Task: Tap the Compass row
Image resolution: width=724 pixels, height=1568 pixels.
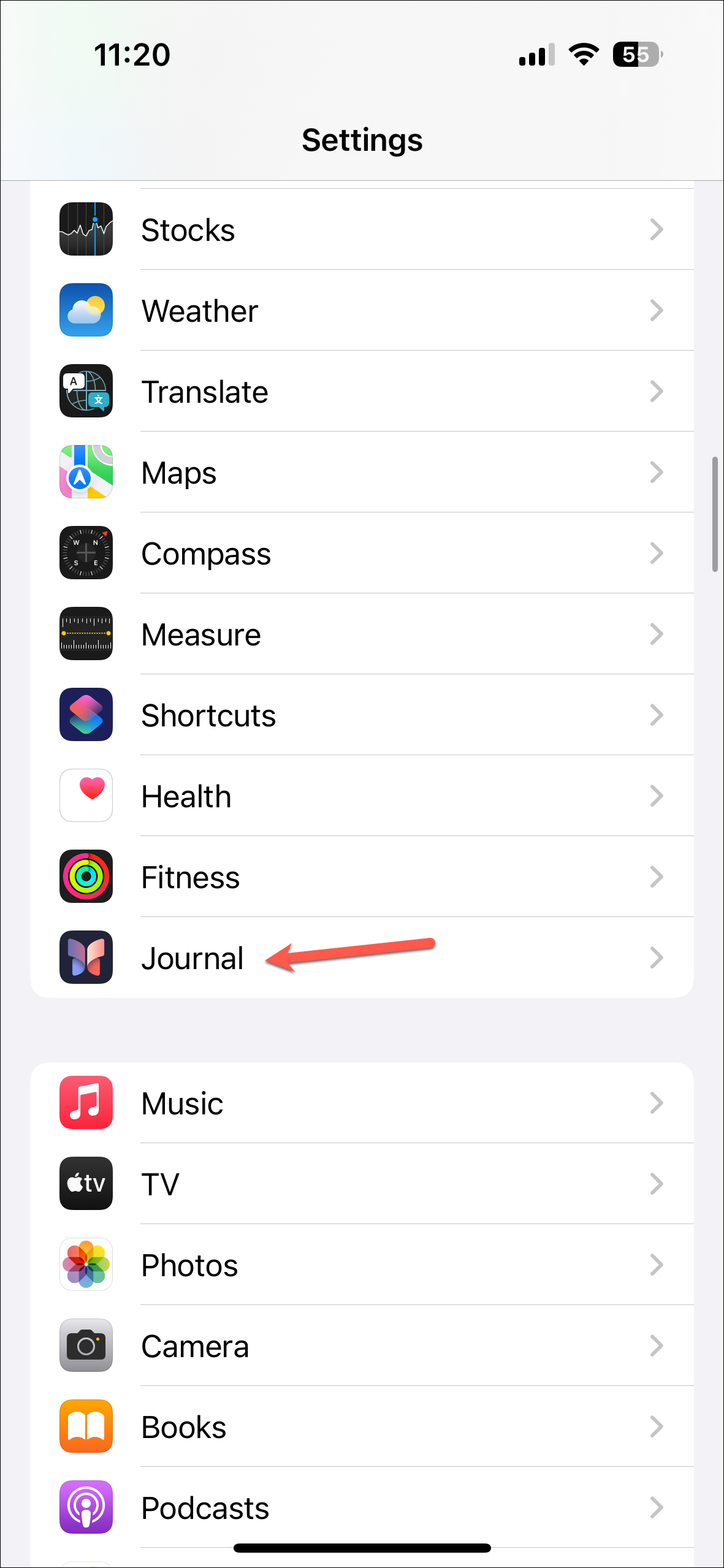Action: pyautogui.click(x=362, y=553)
